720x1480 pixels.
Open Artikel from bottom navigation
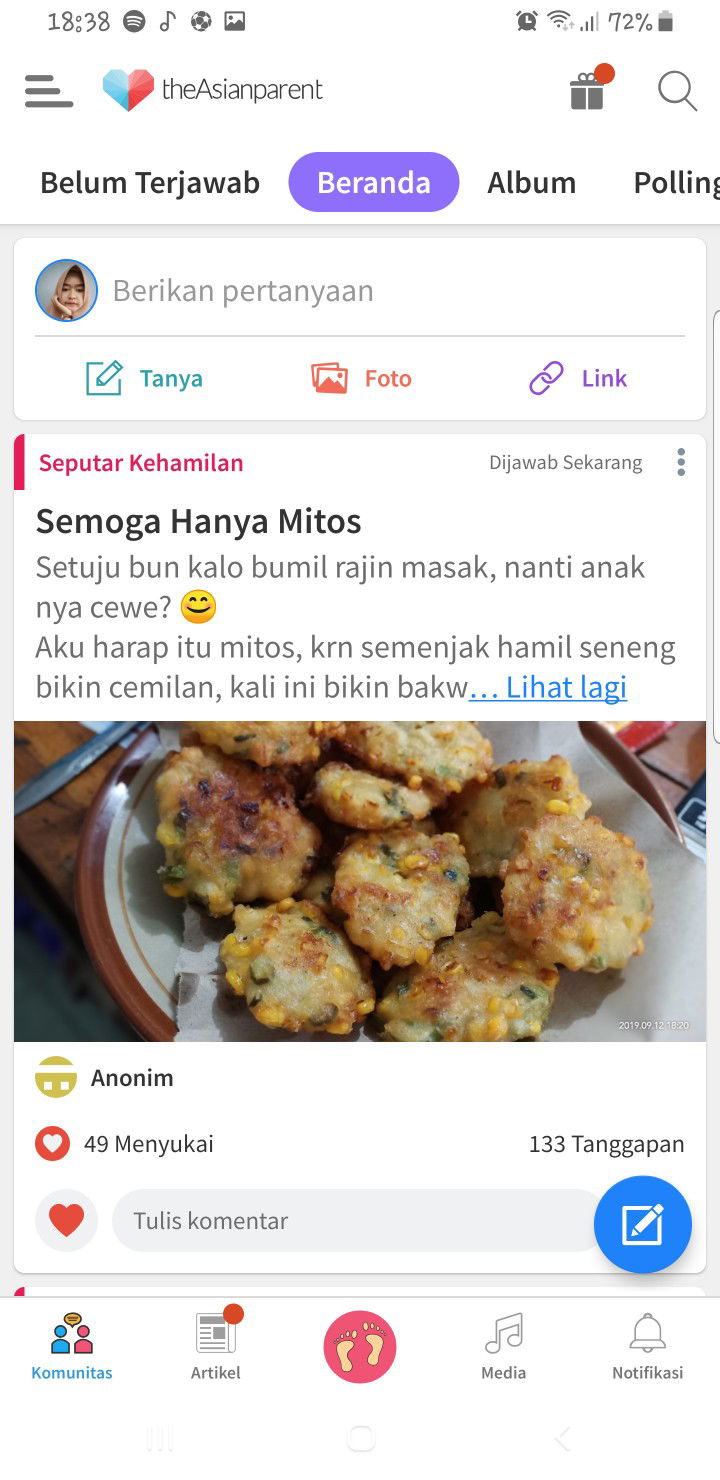pyautogui.click(x=215, y=1345)
